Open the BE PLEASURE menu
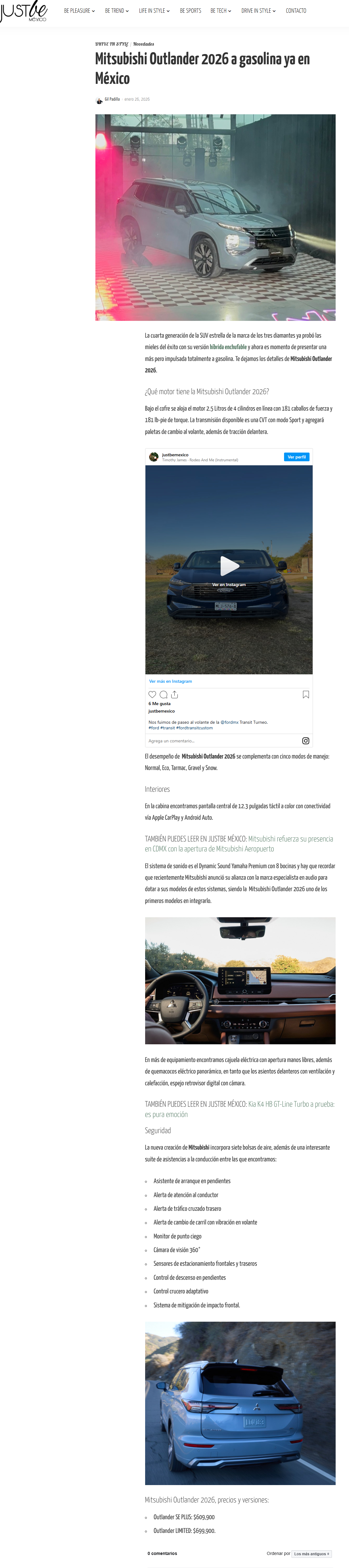Image resolution: width=349 pixels, height=1568 pixels. pos(79,11)
